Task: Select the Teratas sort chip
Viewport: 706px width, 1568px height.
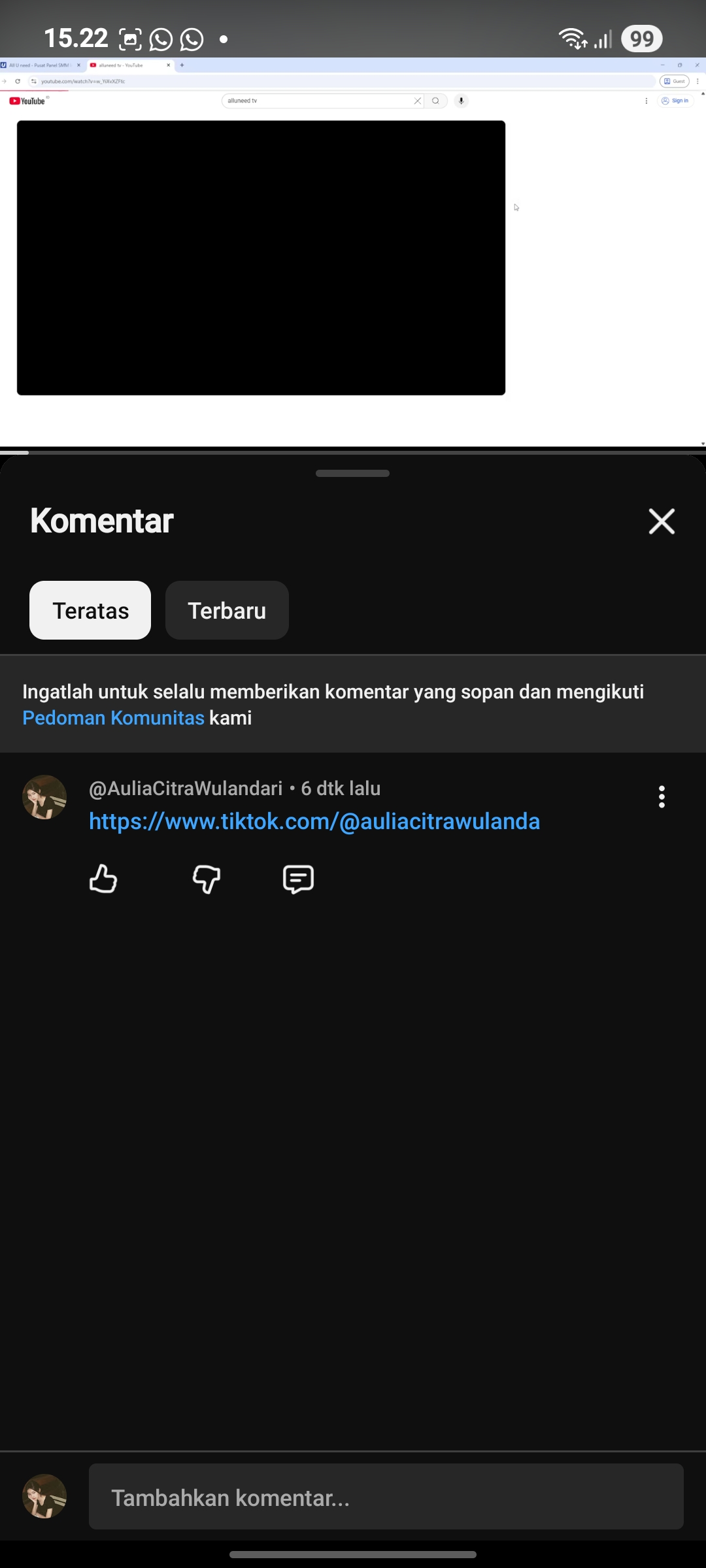Action: pos(90,610)
